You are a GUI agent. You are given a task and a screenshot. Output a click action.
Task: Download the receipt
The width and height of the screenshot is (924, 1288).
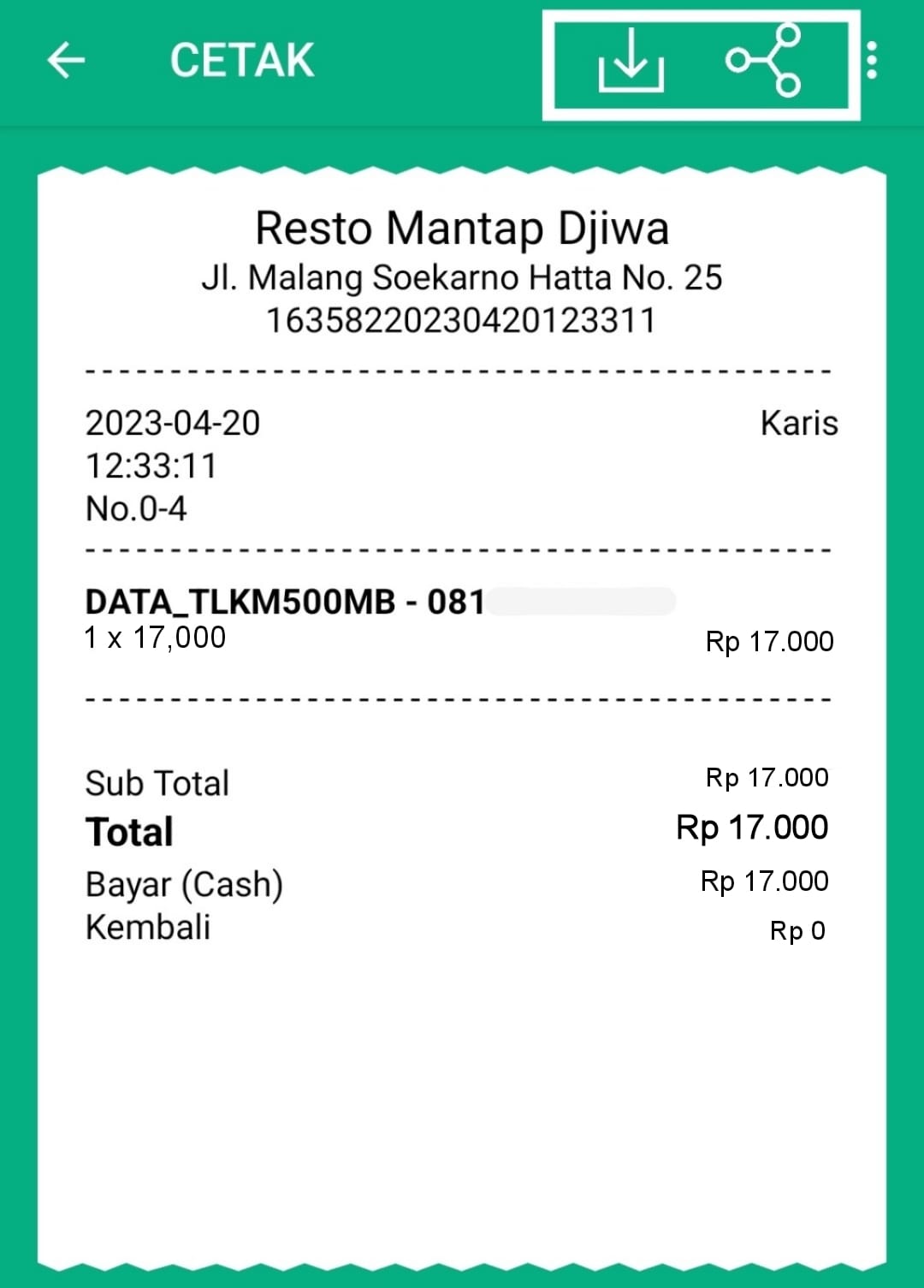point(631,60)
